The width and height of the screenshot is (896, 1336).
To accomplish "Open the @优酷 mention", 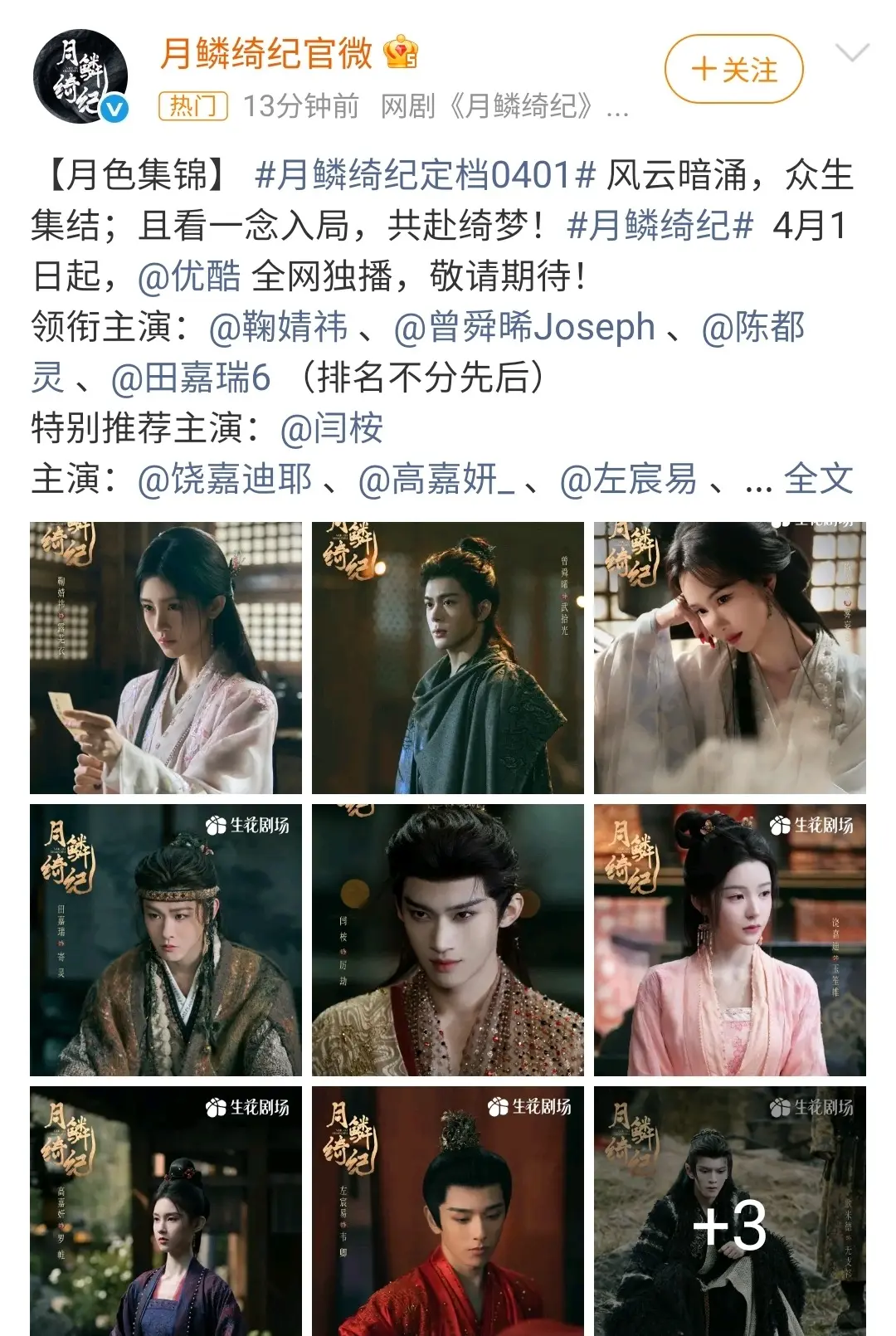I will click(x=189, y=276).
